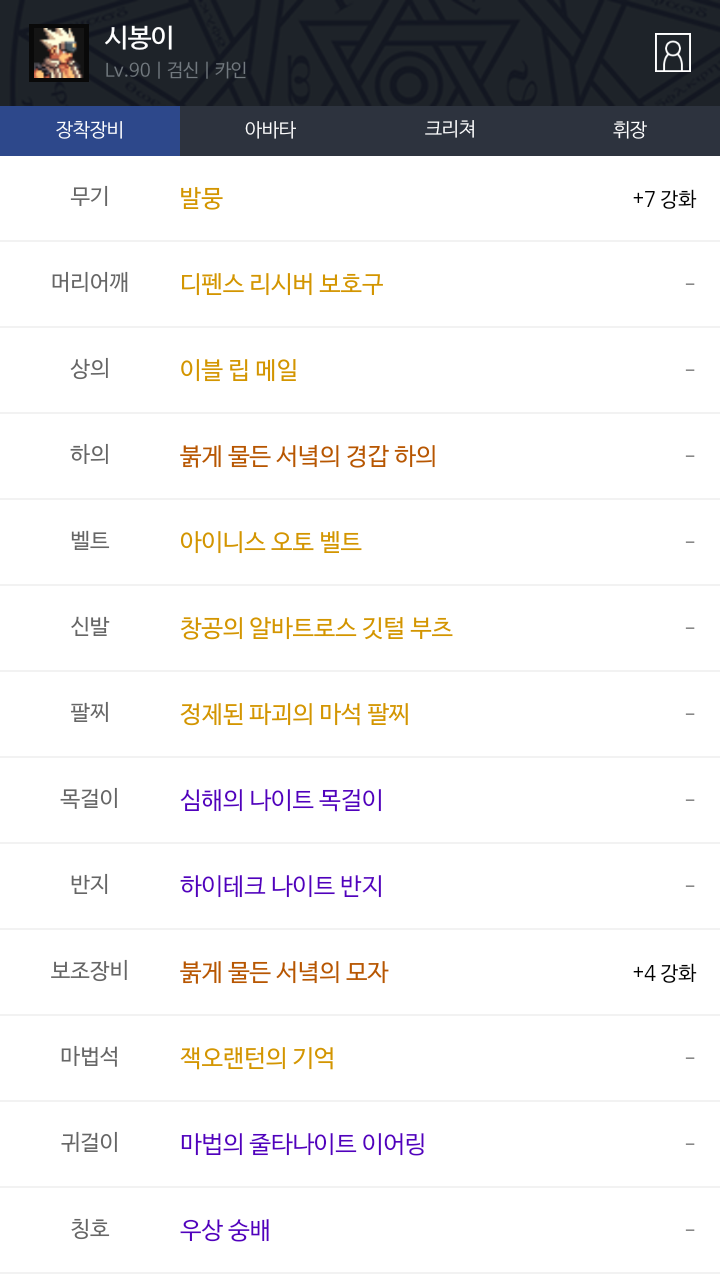Open weapon item 발뭉
This screenshot has width=720, height=1280.
pos(201,198)
